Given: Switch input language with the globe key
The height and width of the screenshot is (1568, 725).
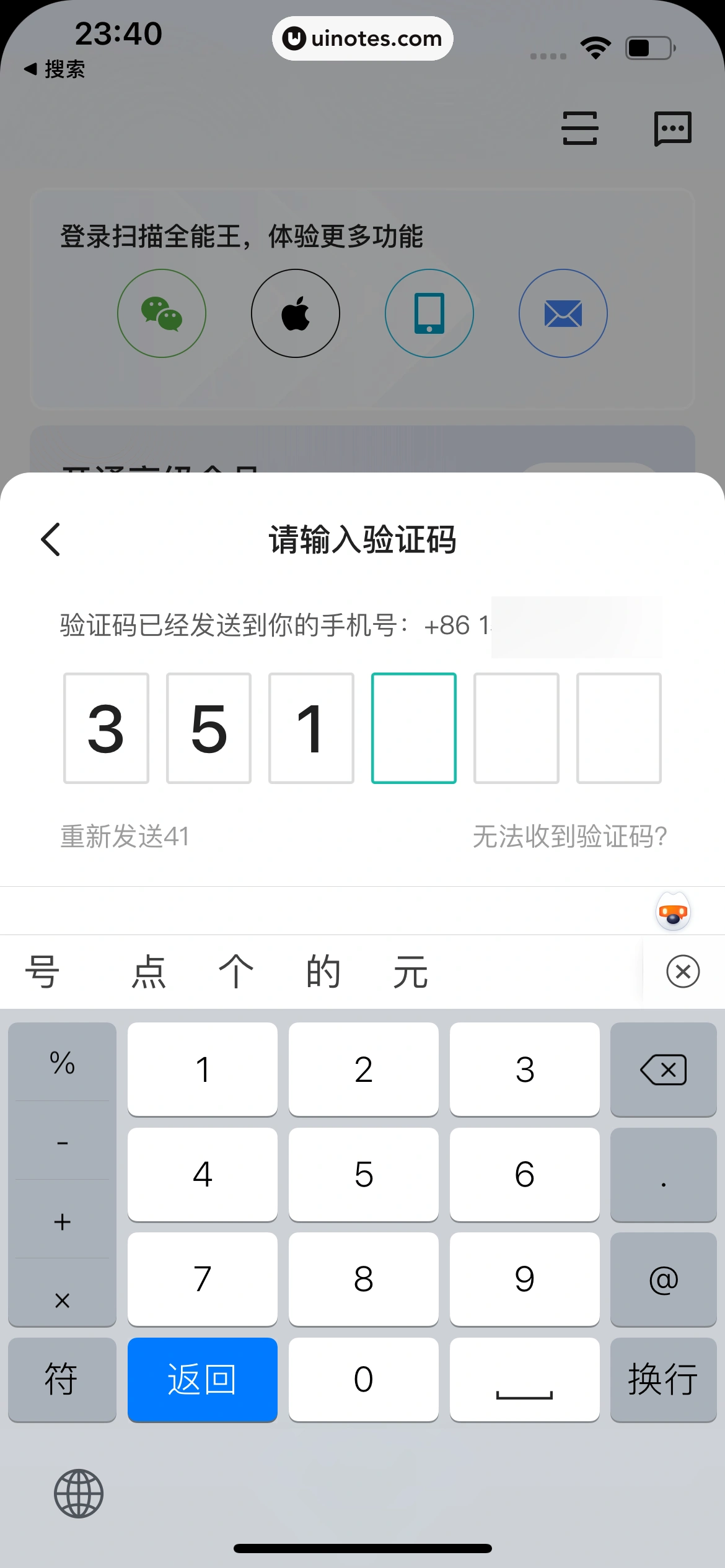Looking at the screenshot, I should (x=79, y=1493).
